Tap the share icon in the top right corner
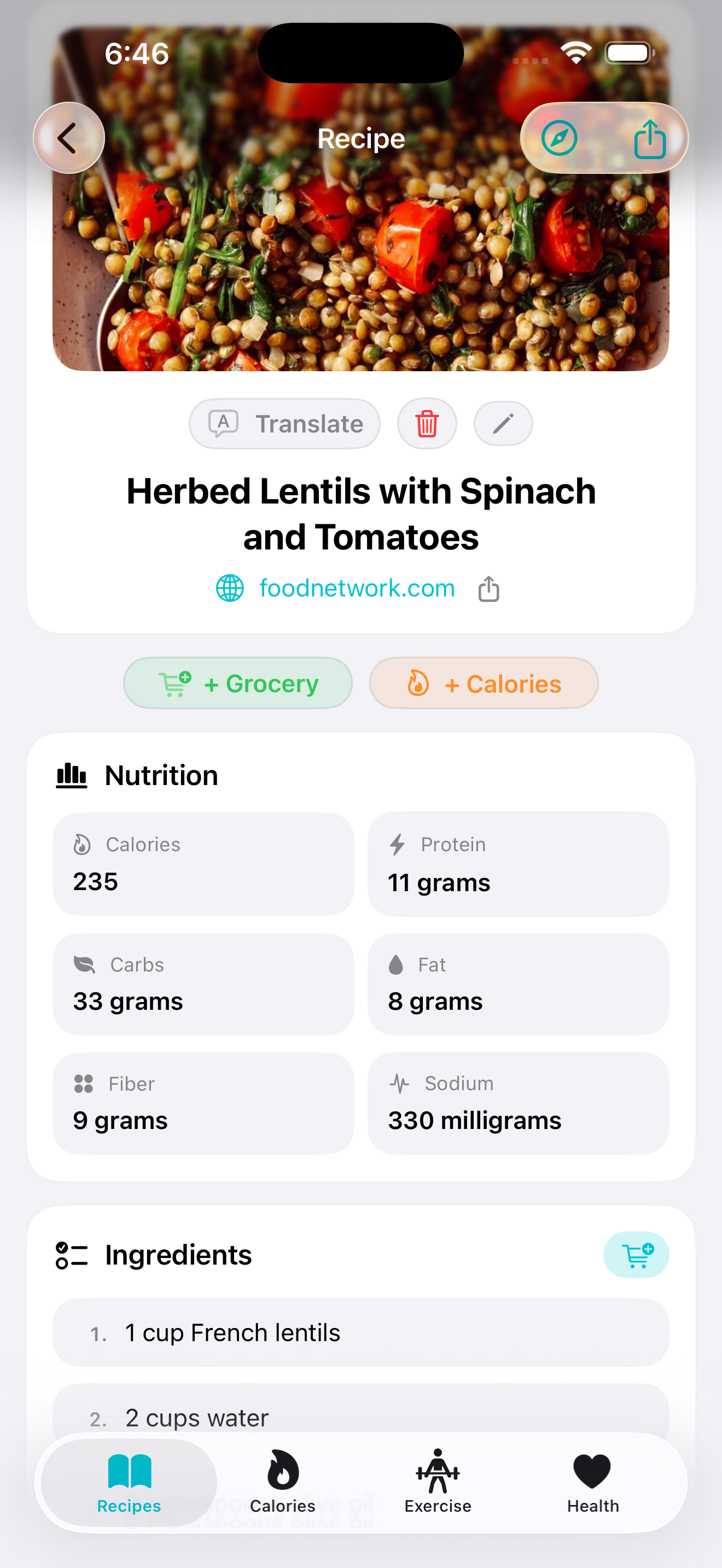Screen dimensions: 722x1568 [650, 138]
